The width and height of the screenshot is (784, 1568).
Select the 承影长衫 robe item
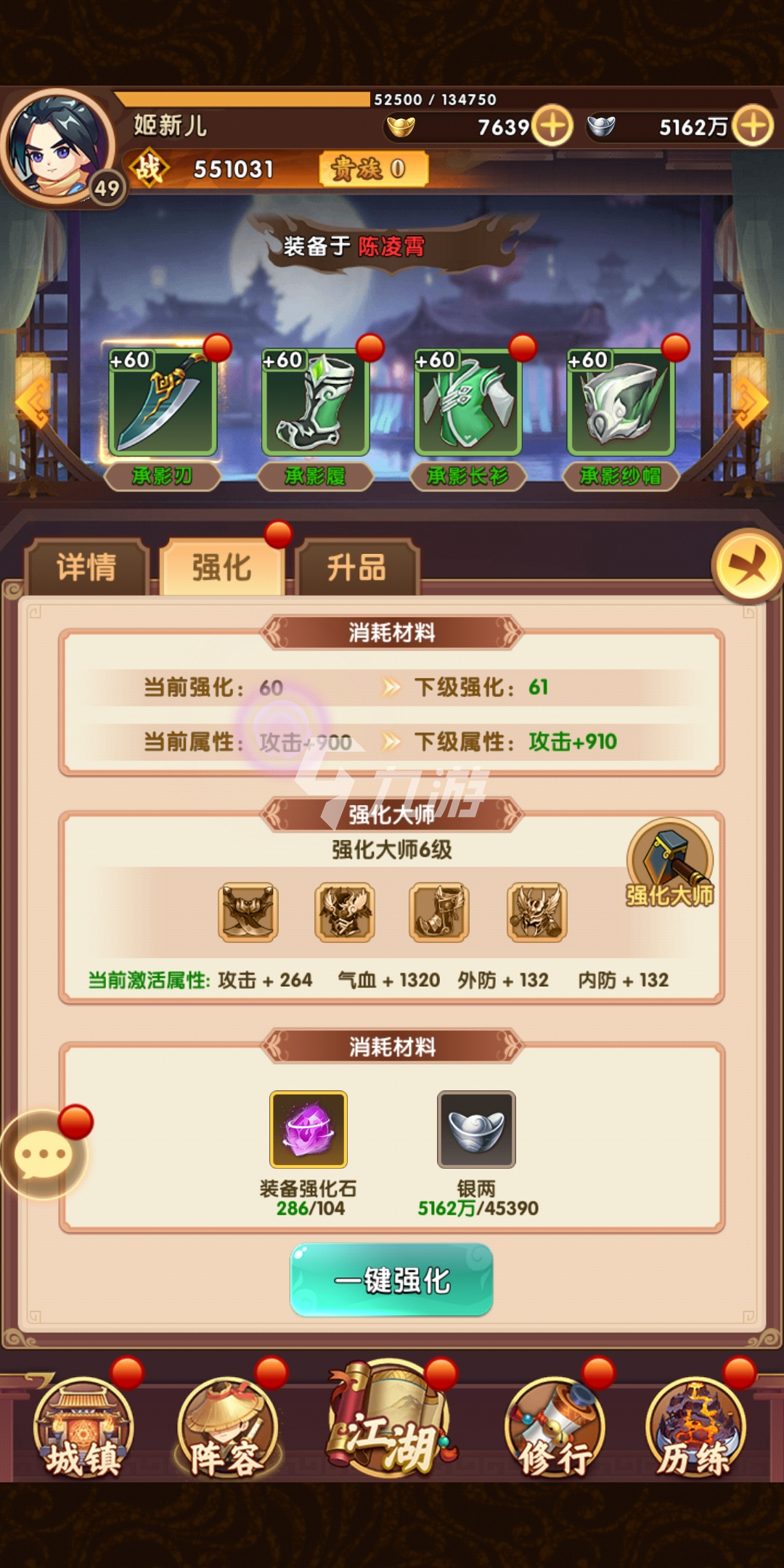(468, 403)
